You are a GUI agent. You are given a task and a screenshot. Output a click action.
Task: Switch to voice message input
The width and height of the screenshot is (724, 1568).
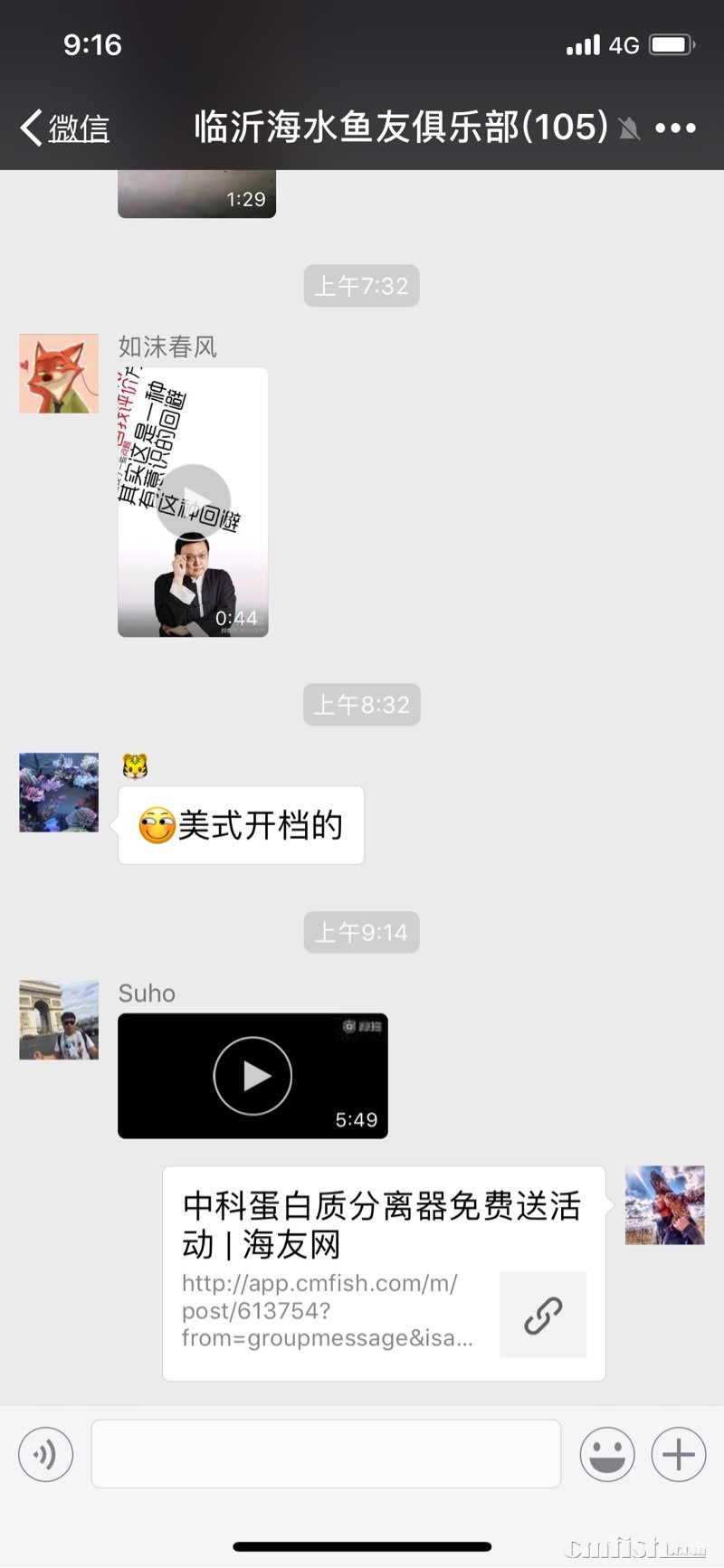(x=45, y=1454)
